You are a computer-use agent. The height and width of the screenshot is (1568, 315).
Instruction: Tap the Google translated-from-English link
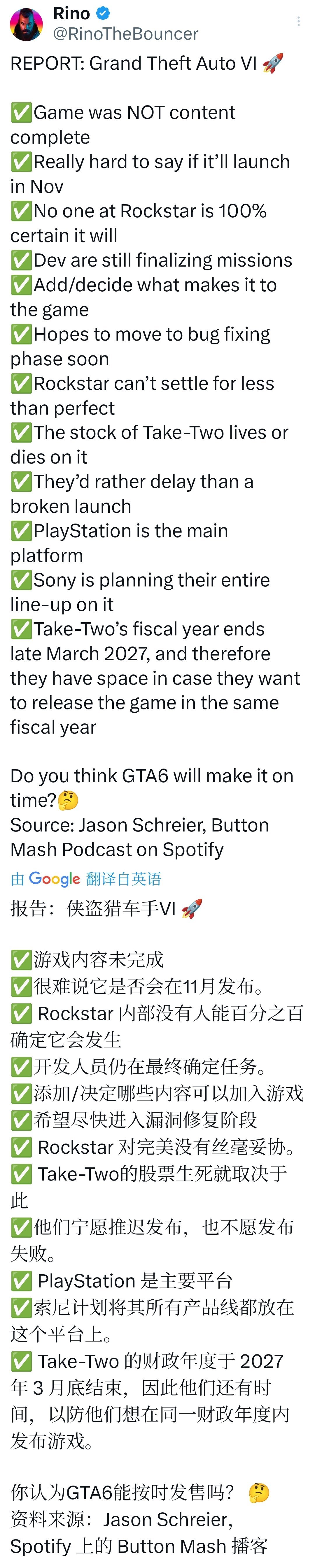[86, 878]
